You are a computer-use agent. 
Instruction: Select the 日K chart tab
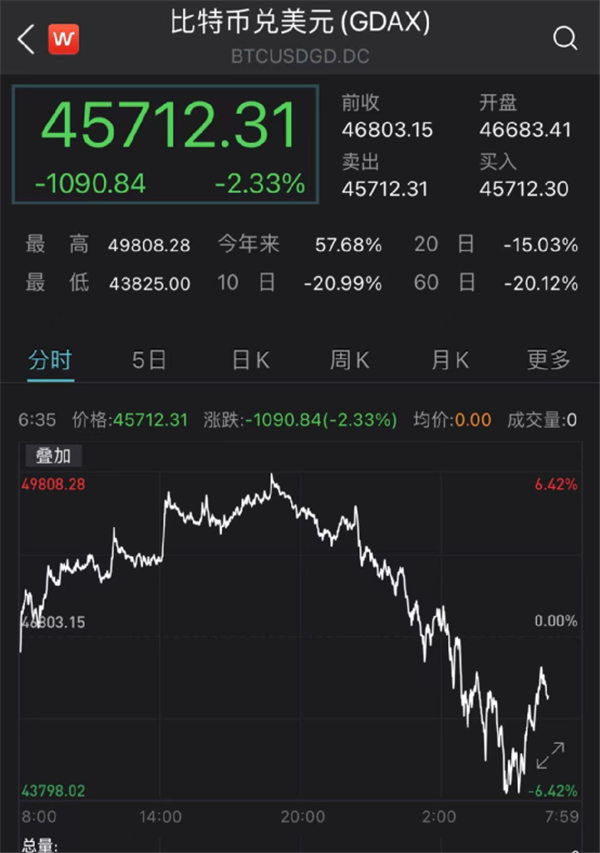[250, 360]
